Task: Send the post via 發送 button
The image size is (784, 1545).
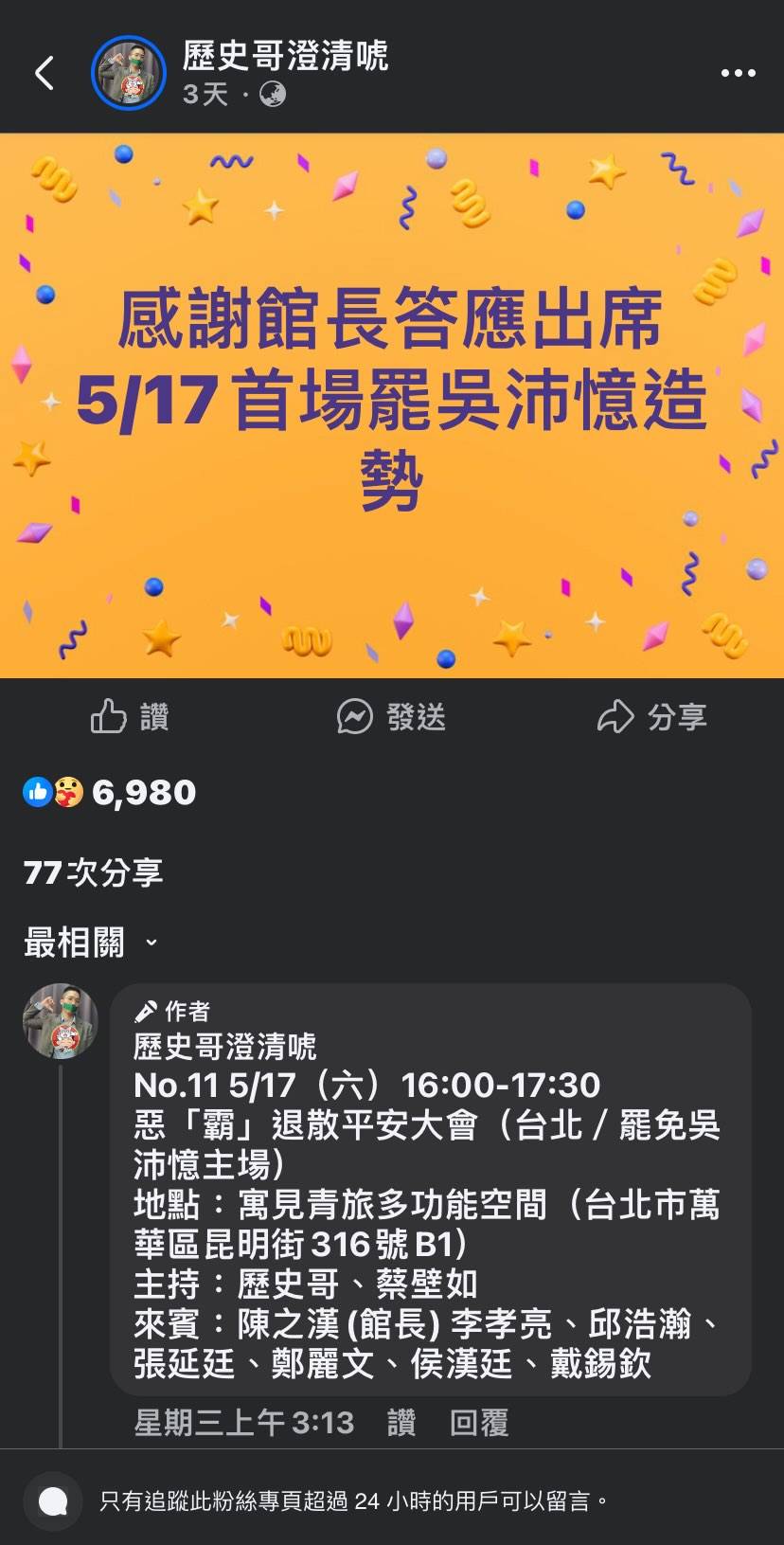Action: [391, 717]
